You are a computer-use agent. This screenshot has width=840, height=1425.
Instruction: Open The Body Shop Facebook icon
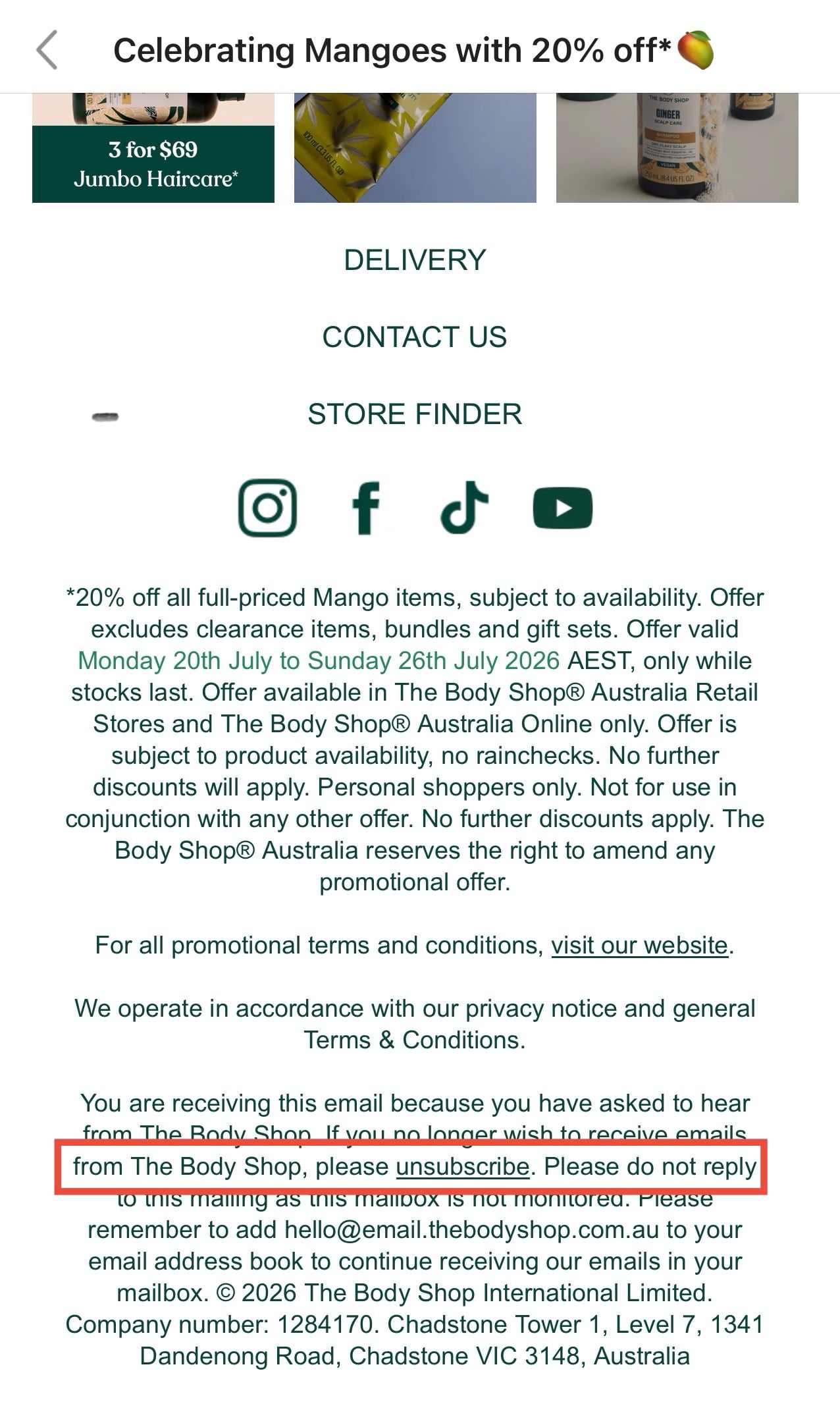tap(366, 508)
